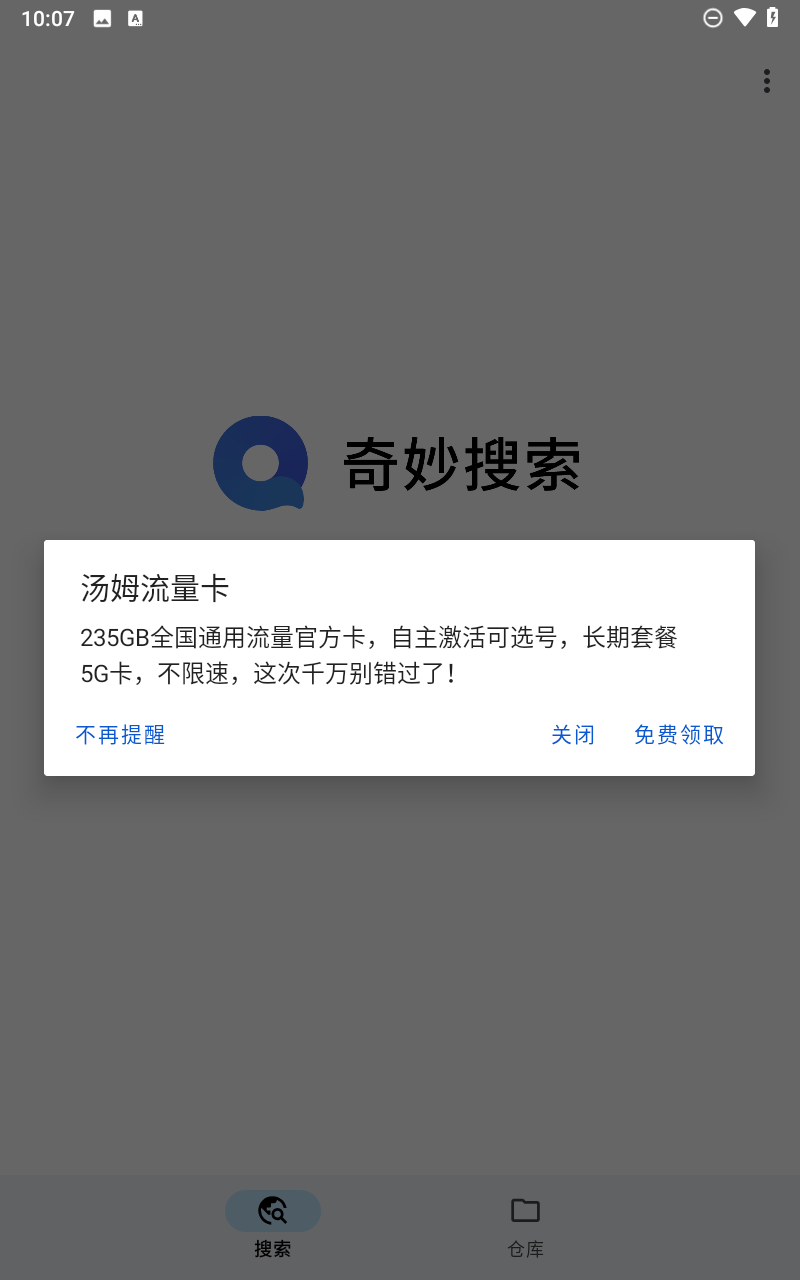Screen dimensions: 800x1280
Task: Dismiss the dialog with 关闭
Action: (573, 735)
